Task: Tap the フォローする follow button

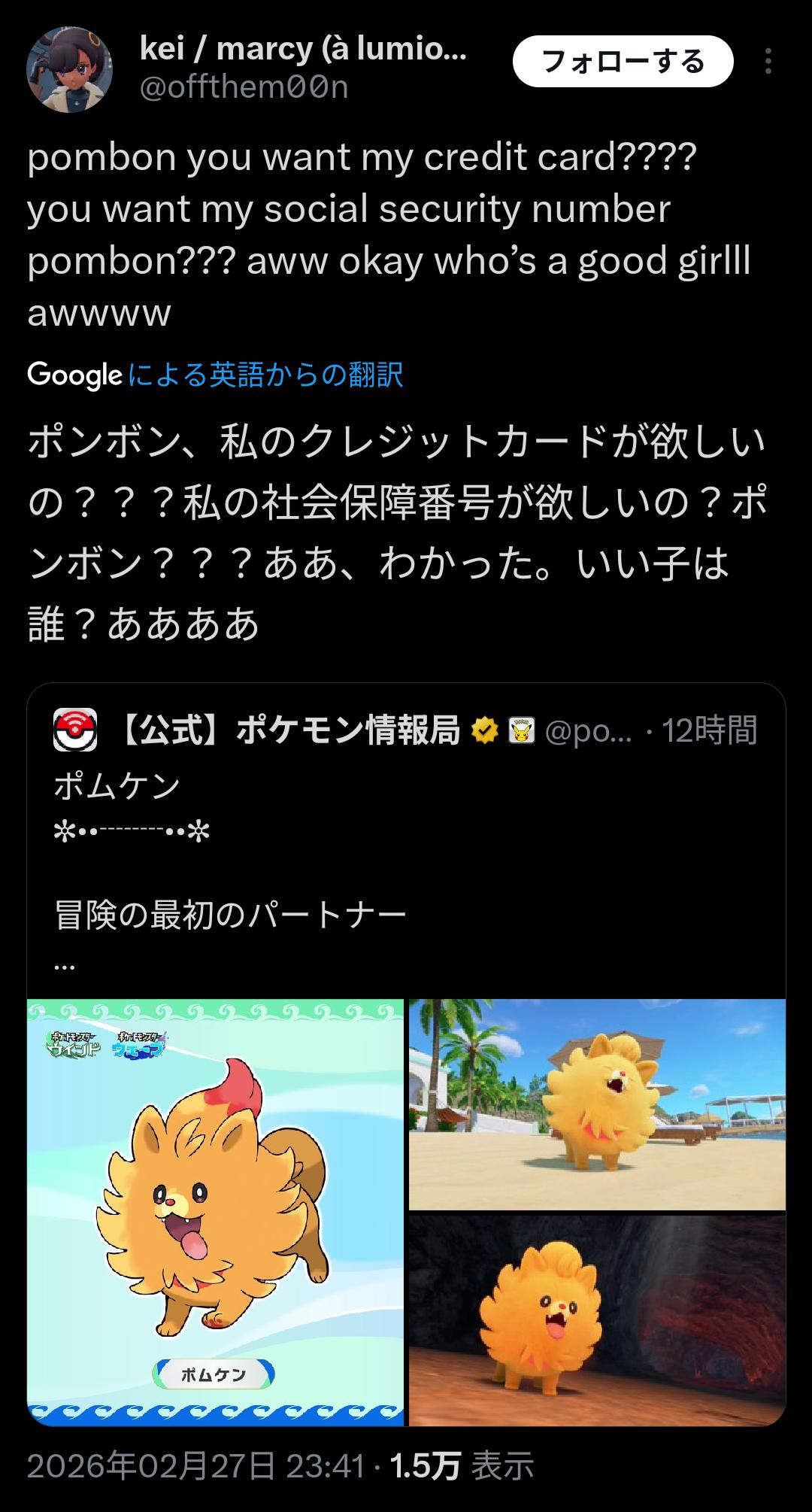Action: [x=623, y=62]
